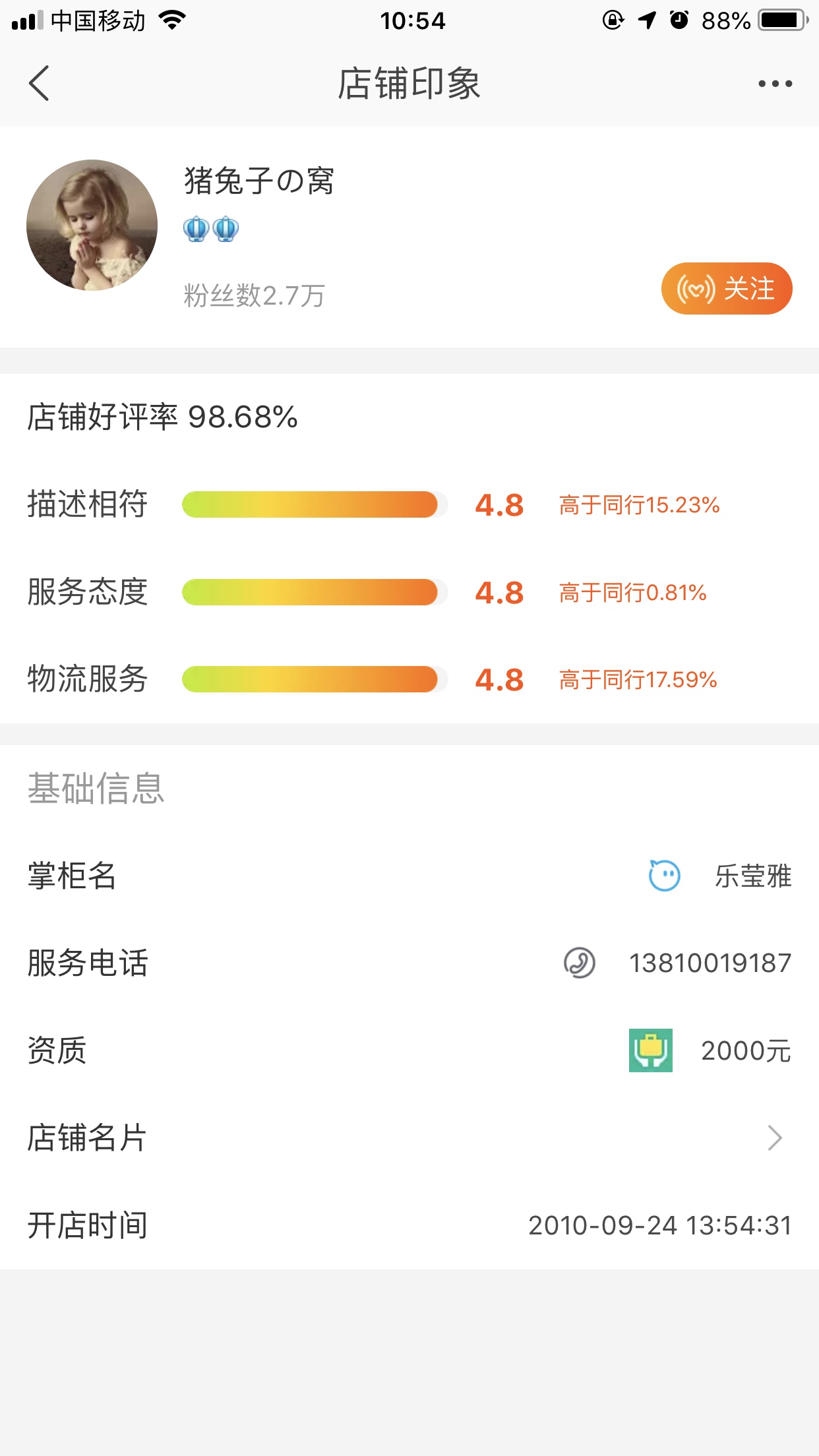Open the three-dot overflow menu
Screen dimensions: 819x1456
[x=775, y=84]
